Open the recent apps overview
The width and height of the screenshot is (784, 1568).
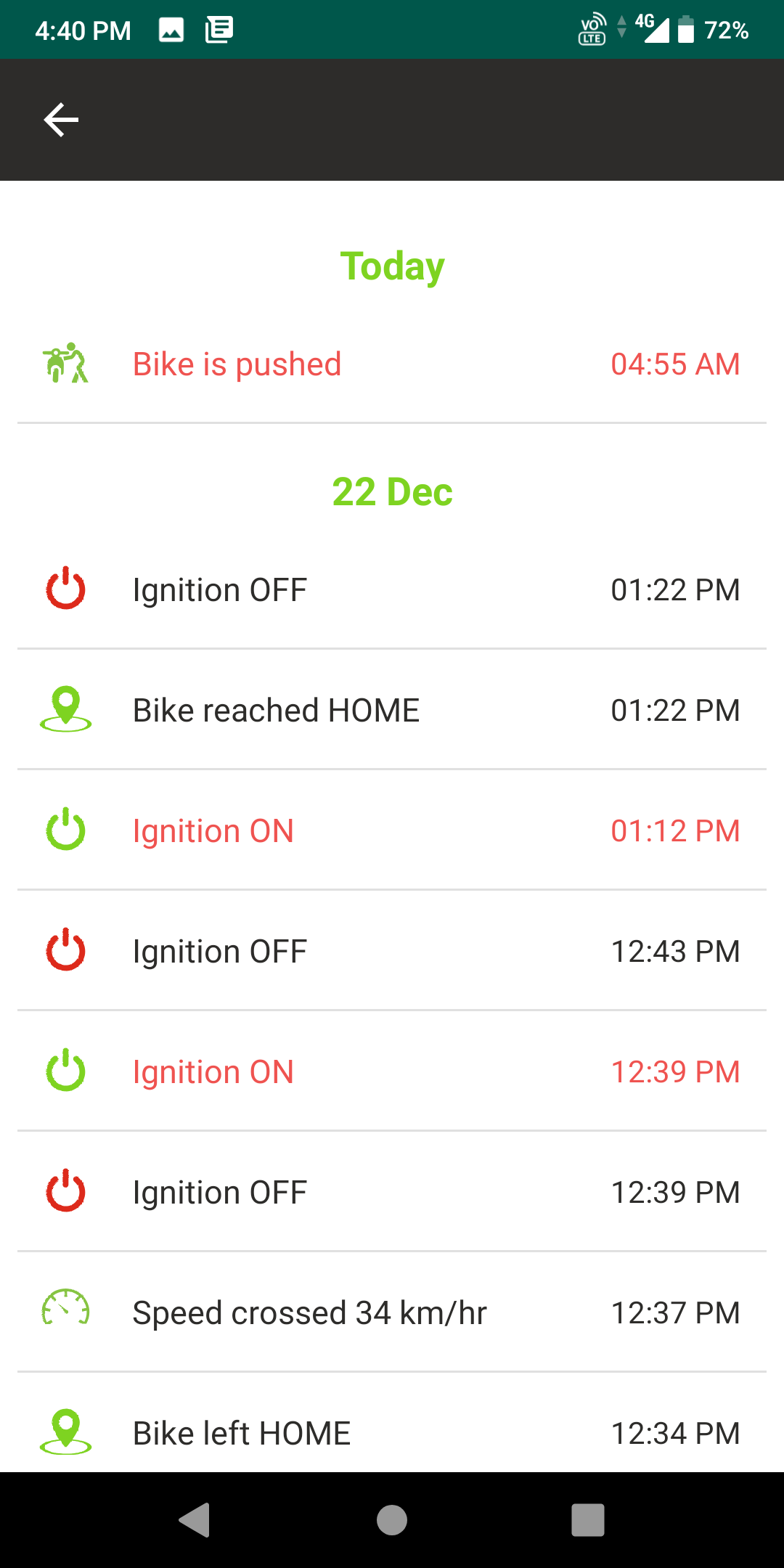588,1520
